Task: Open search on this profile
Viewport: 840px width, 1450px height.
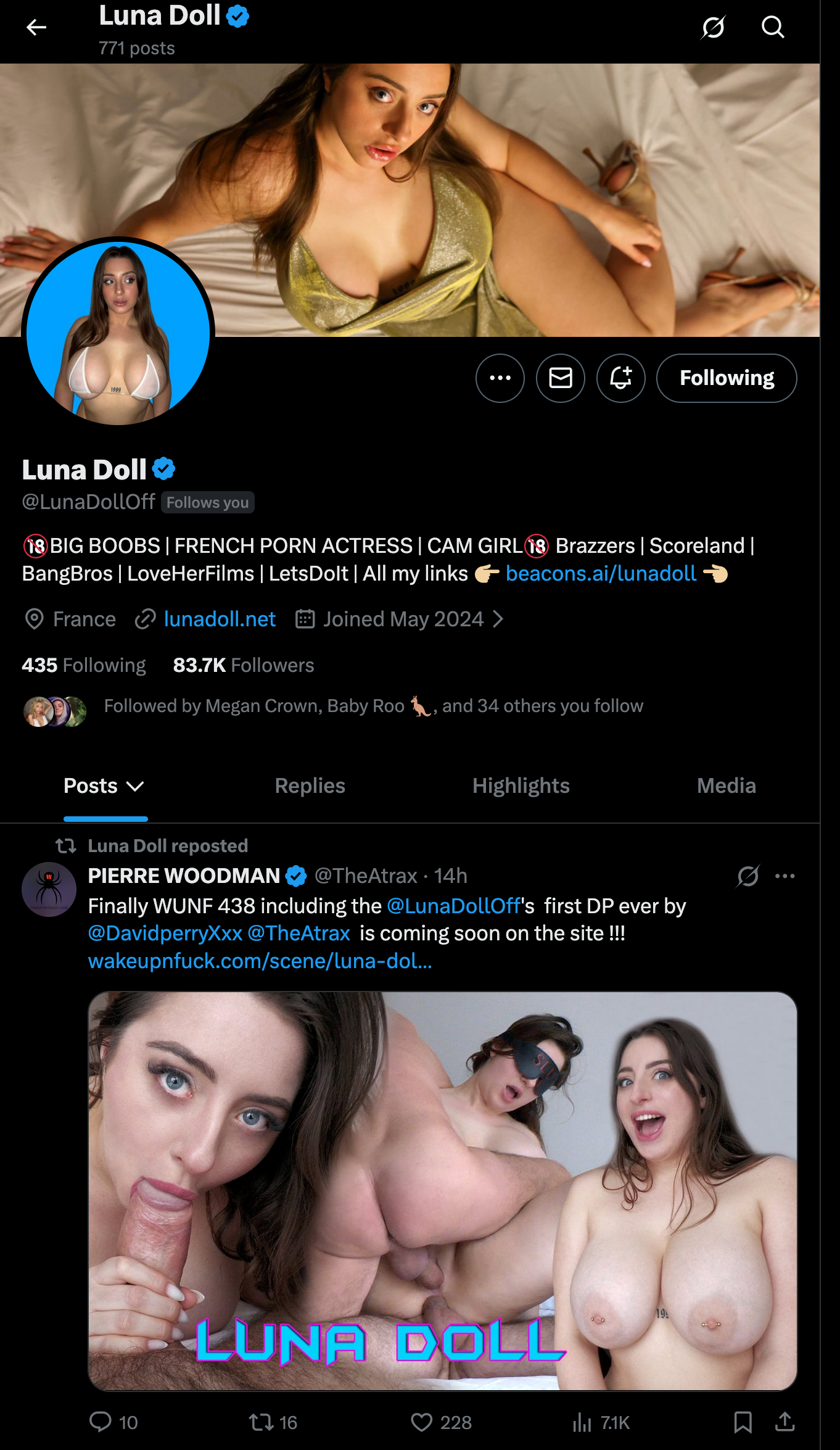Action: pyautogui.click(x=772, y=27)
